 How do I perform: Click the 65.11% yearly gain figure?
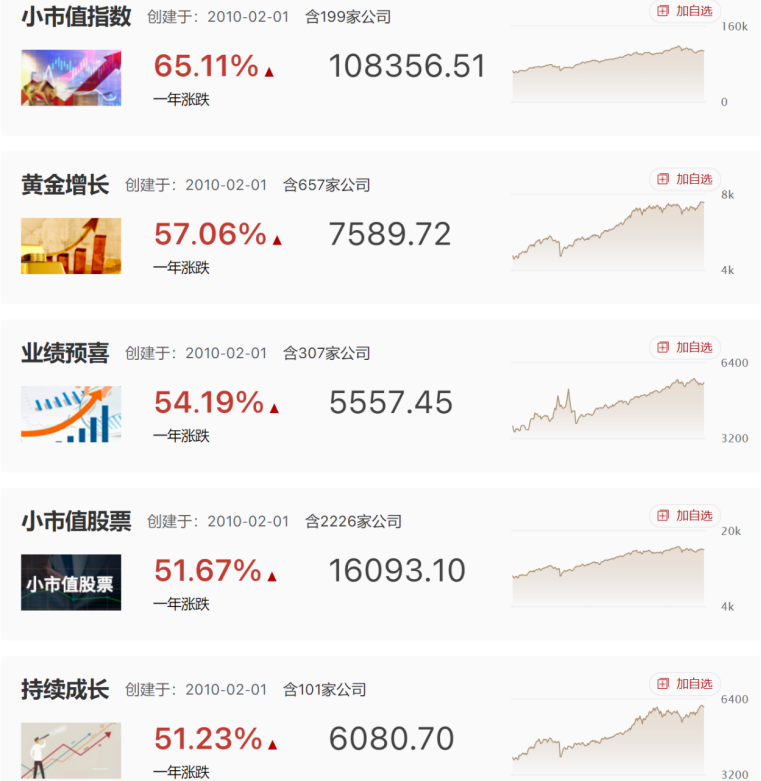(x=203, y=66)
